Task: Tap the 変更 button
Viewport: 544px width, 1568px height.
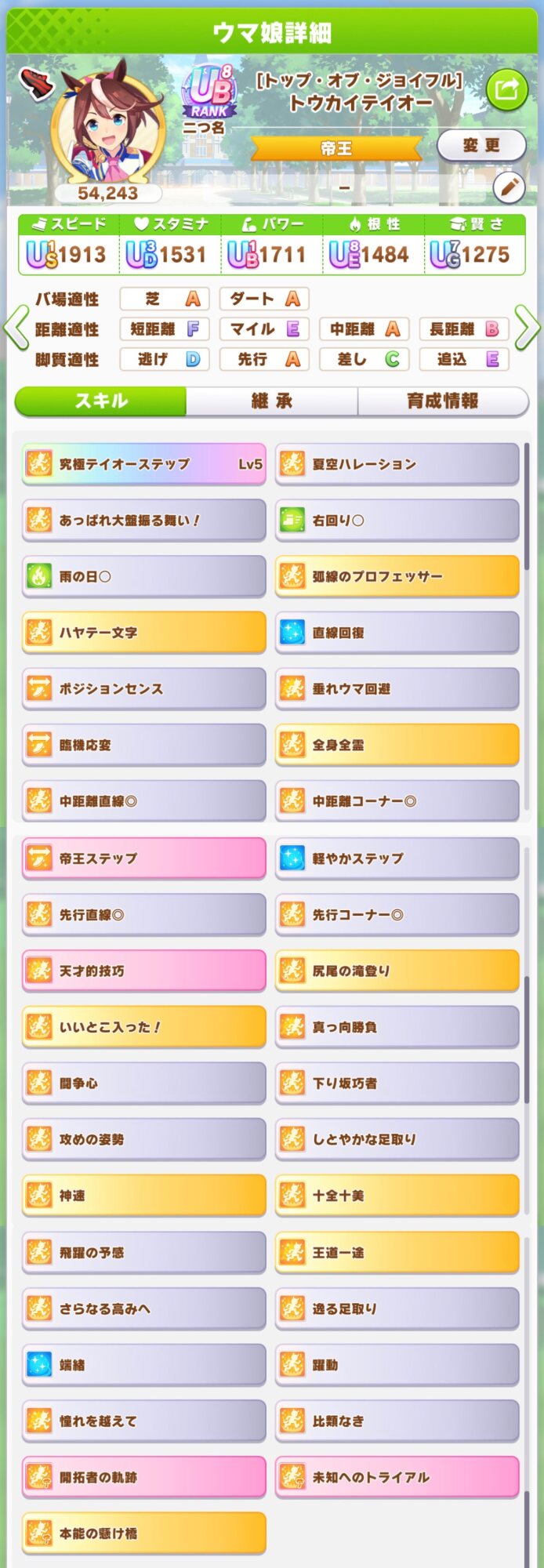Action: pyautogui.click(x=481, y=145)
